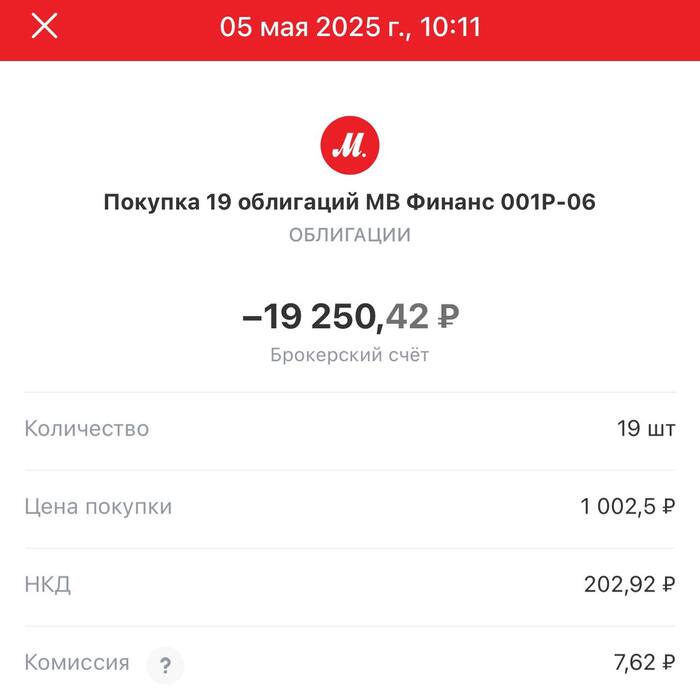Close the transaction details screen
Viewport: 700px width, 689px height.
[45, 27]
